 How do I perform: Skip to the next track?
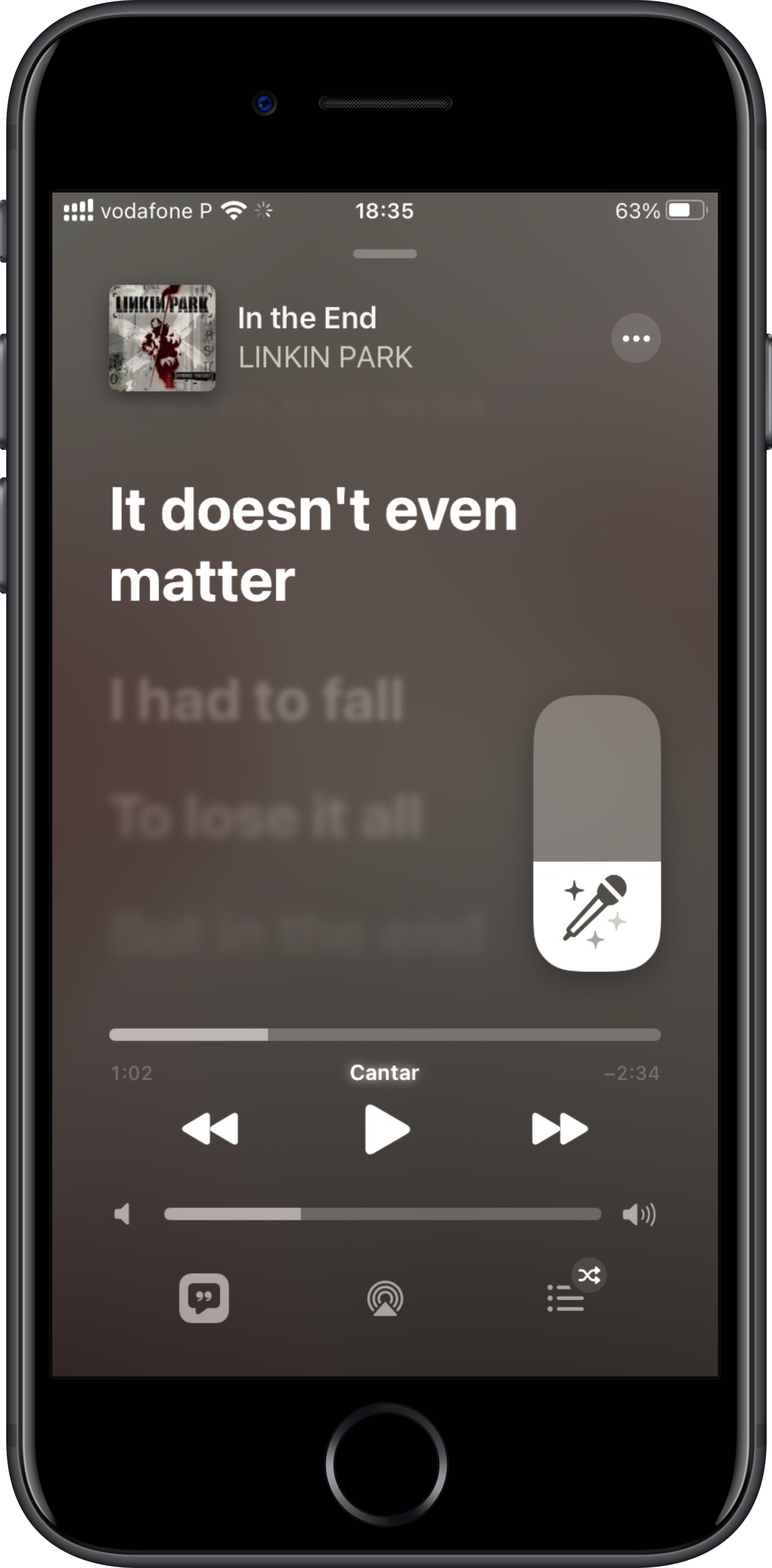tap(559, 1129)
